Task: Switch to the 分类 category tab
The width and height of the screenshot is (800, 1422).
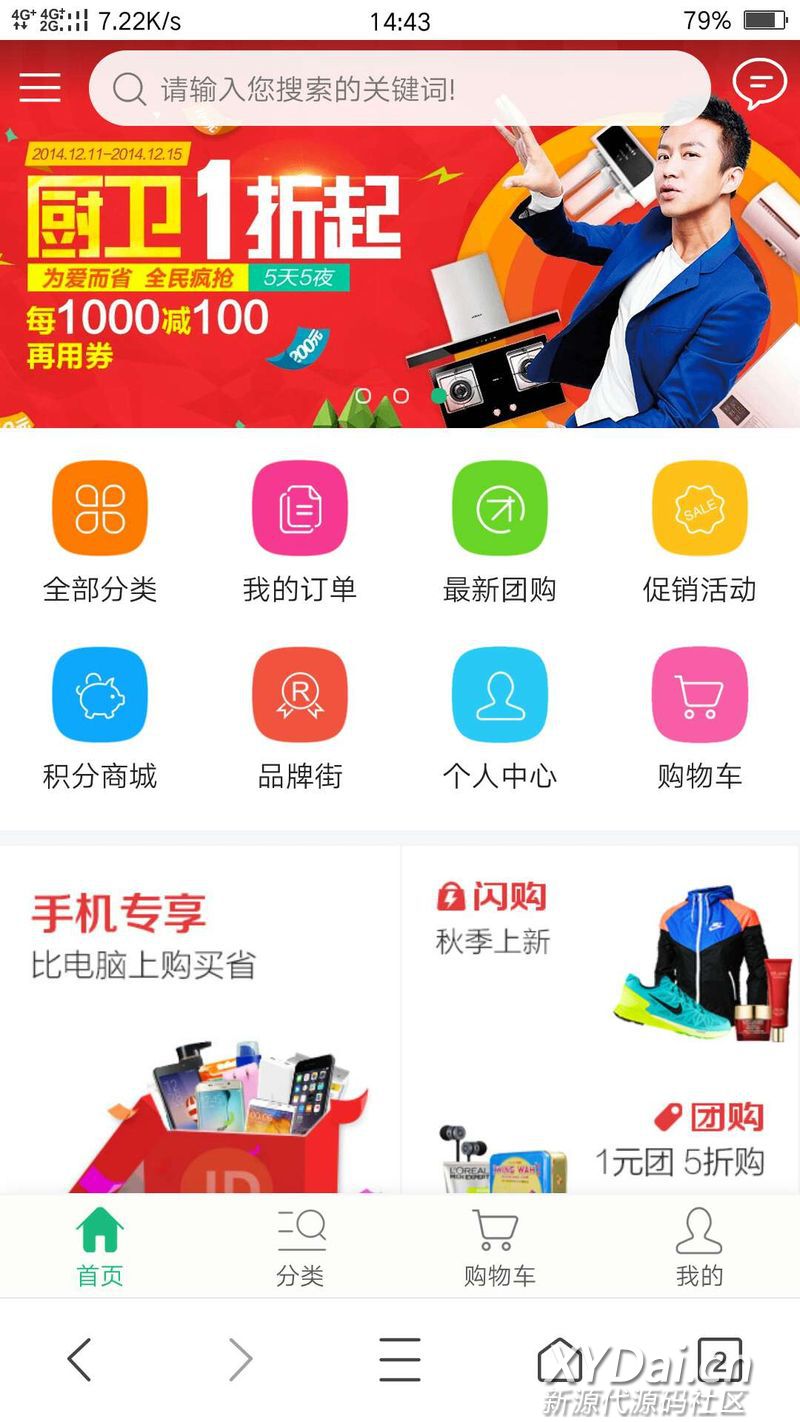Action: 300,1246
